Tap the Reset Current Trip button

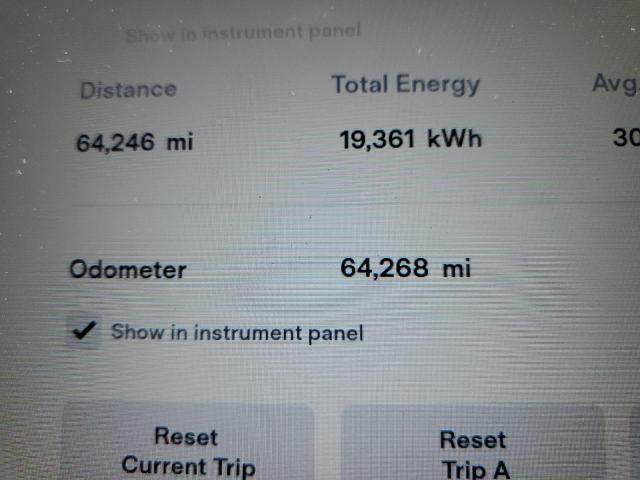(187, 450)
